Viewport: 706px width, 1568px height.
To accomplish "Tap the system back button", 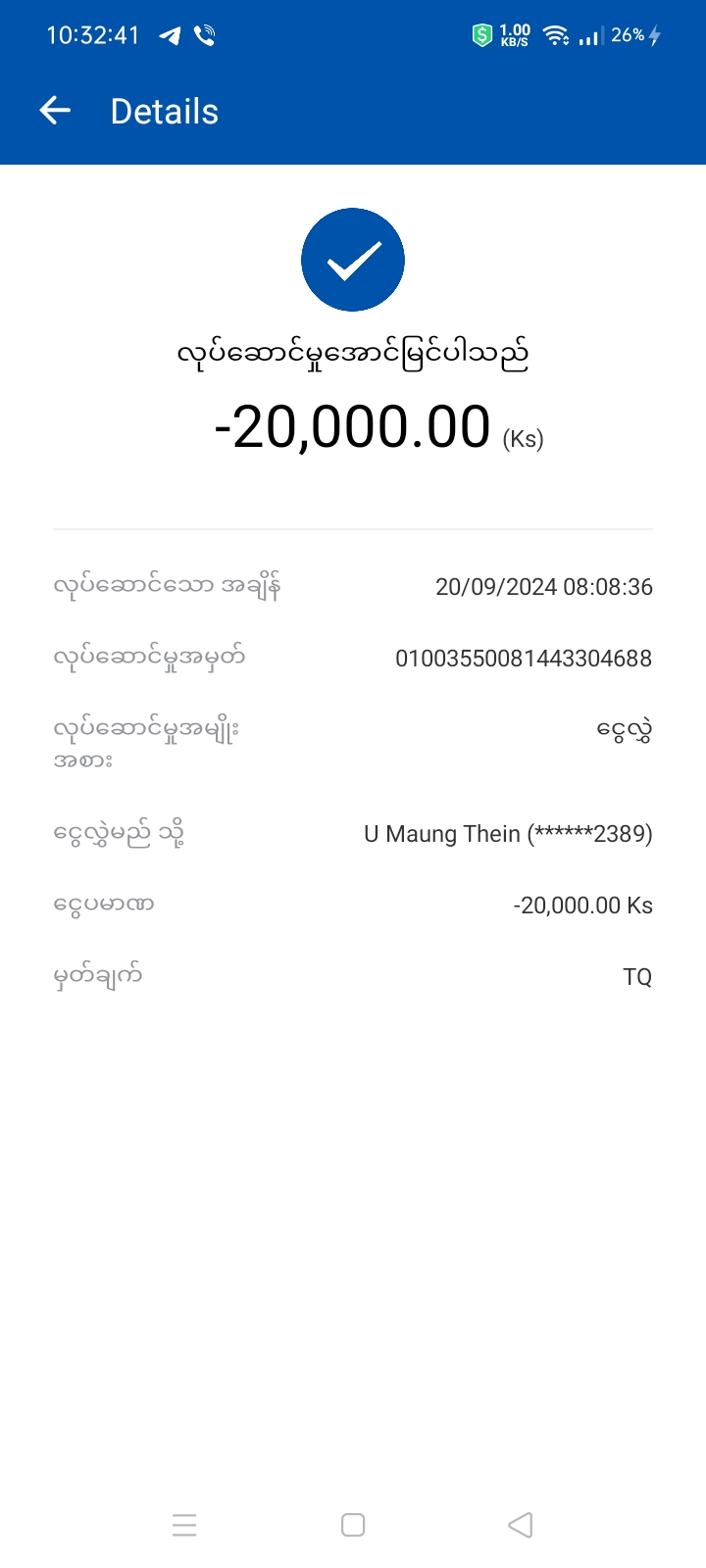I will [521, 1525].
